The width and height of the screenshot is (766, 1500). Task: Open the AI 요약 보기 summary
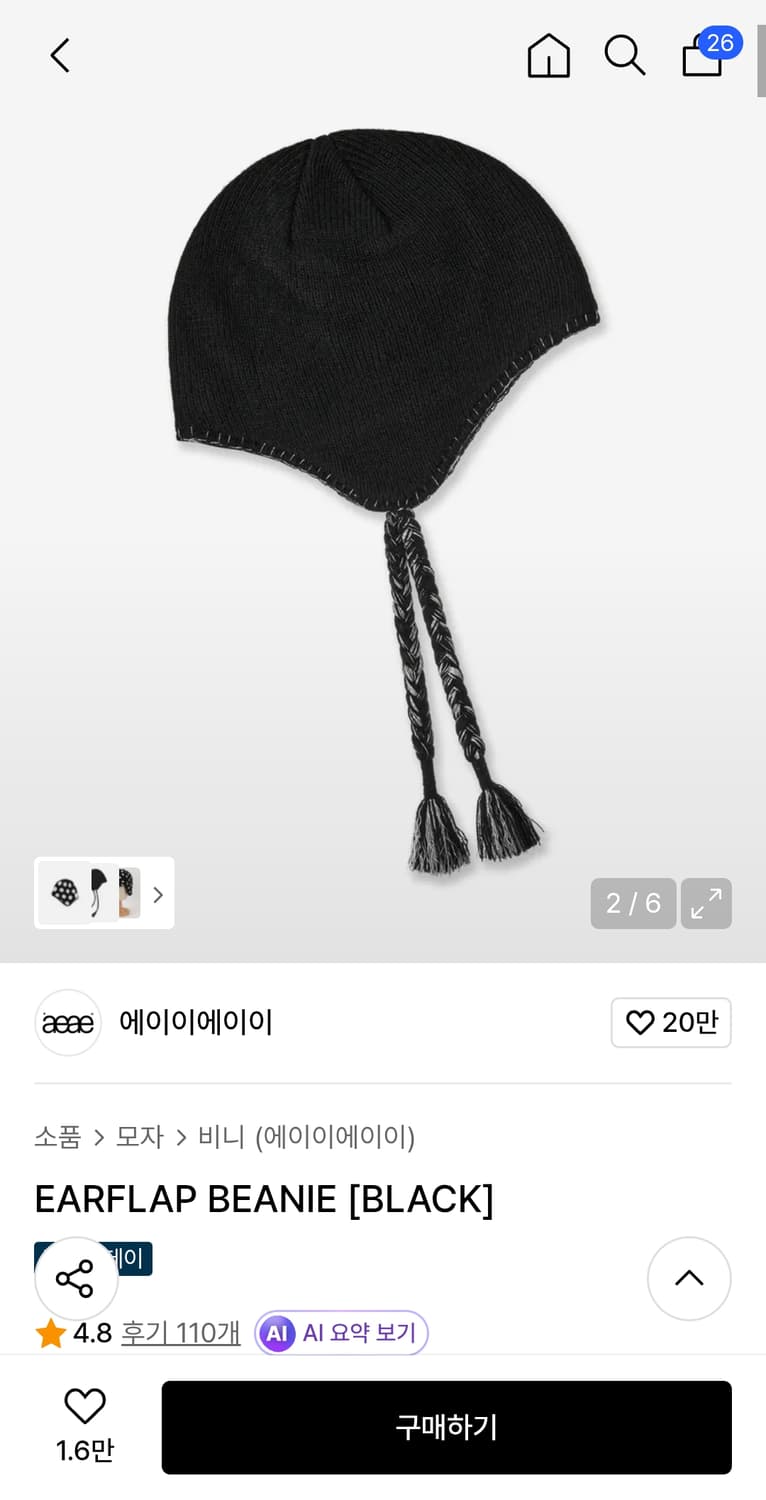341,1332
